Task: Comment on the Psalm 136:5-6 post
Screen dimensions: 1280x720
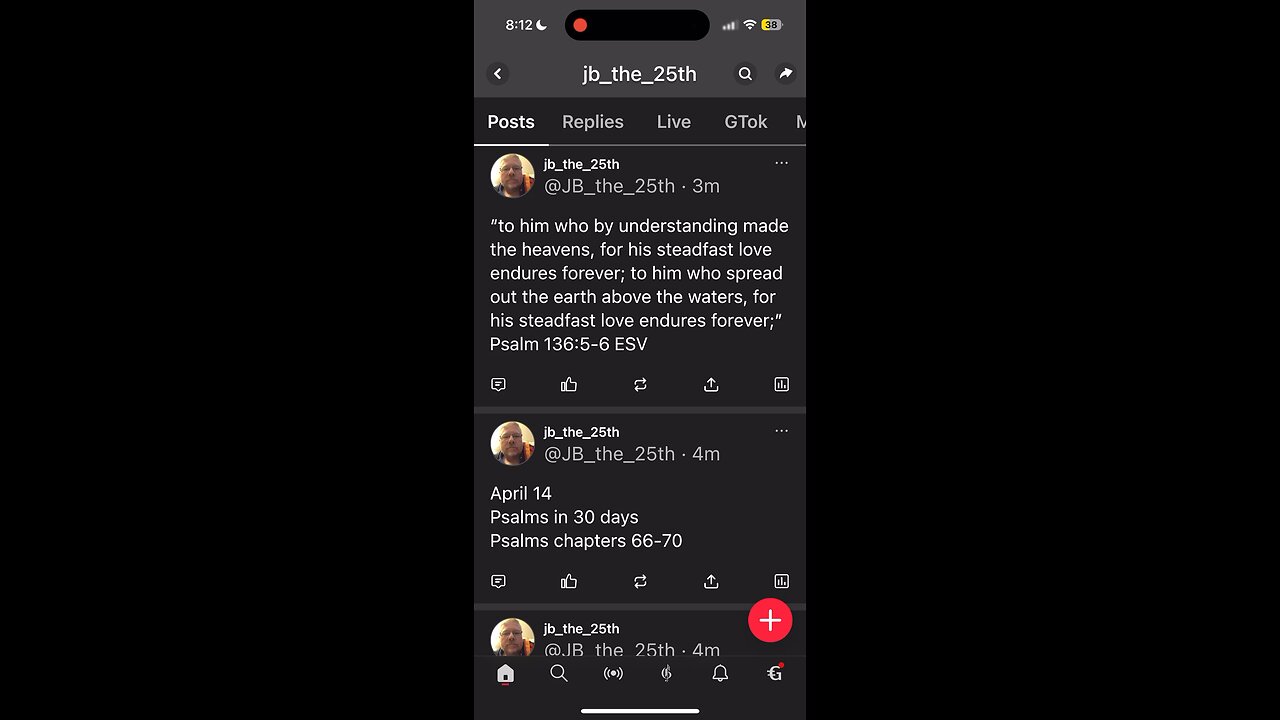Action: (x=498, y=384)
